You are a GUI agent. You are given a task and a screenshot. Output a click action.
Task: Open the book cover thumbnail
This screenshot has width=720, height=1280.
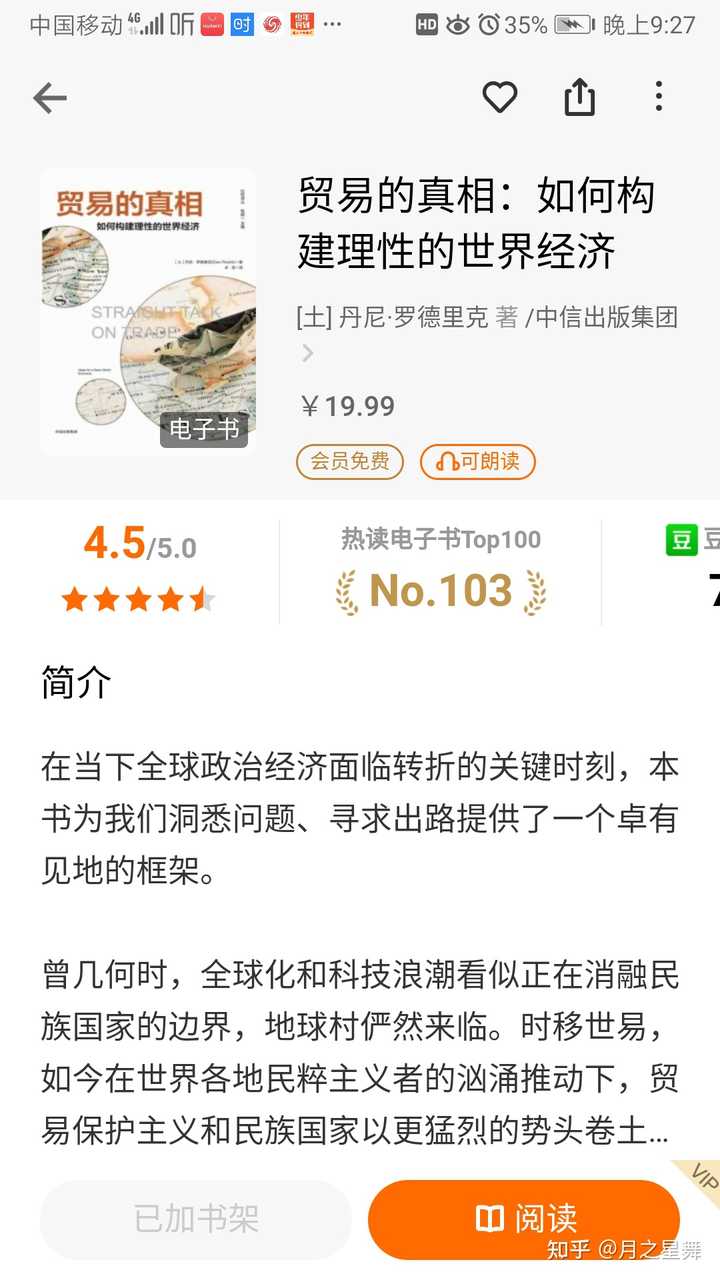(148, 312)
